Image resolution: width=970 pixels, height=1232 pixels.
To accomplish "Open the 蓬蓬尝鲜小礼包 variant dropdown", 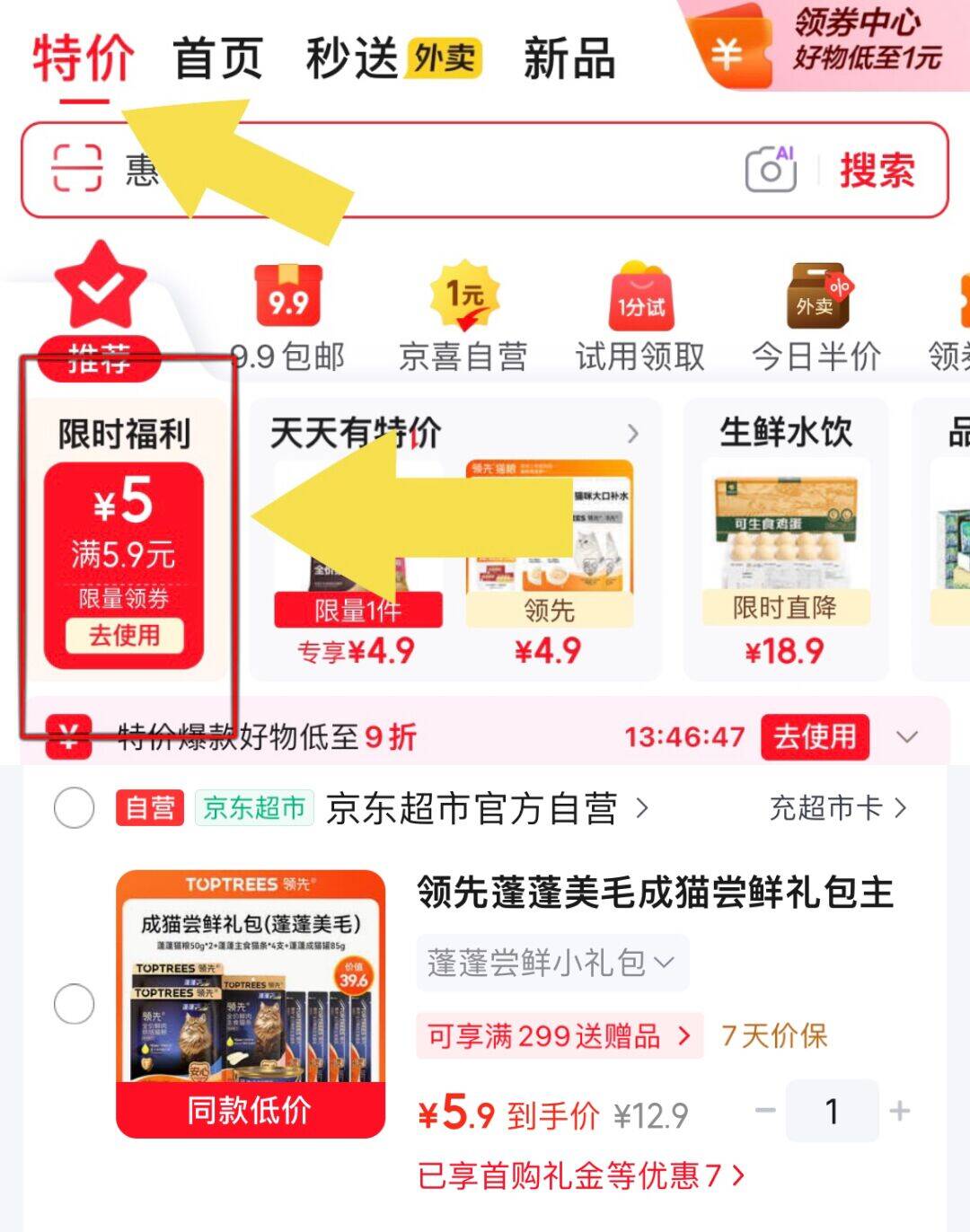I will [x=551, y=963].
